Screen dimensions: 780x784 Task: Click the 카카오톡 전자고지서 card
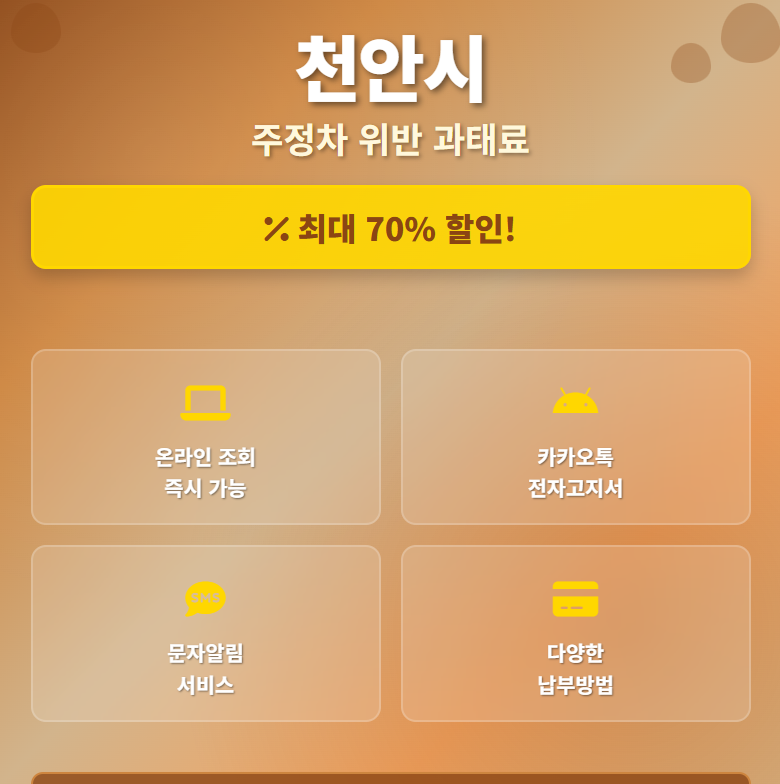coord(575,436)
